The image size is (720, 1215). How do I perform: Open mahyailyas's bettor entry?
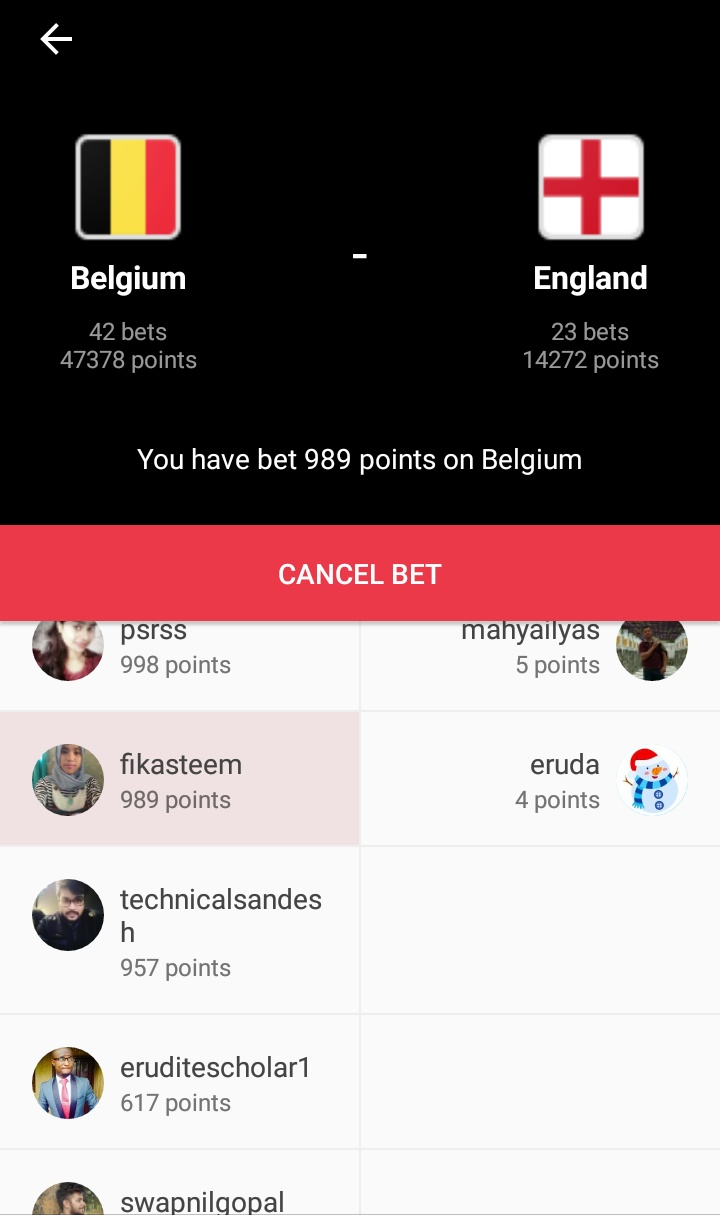(540, 660)
